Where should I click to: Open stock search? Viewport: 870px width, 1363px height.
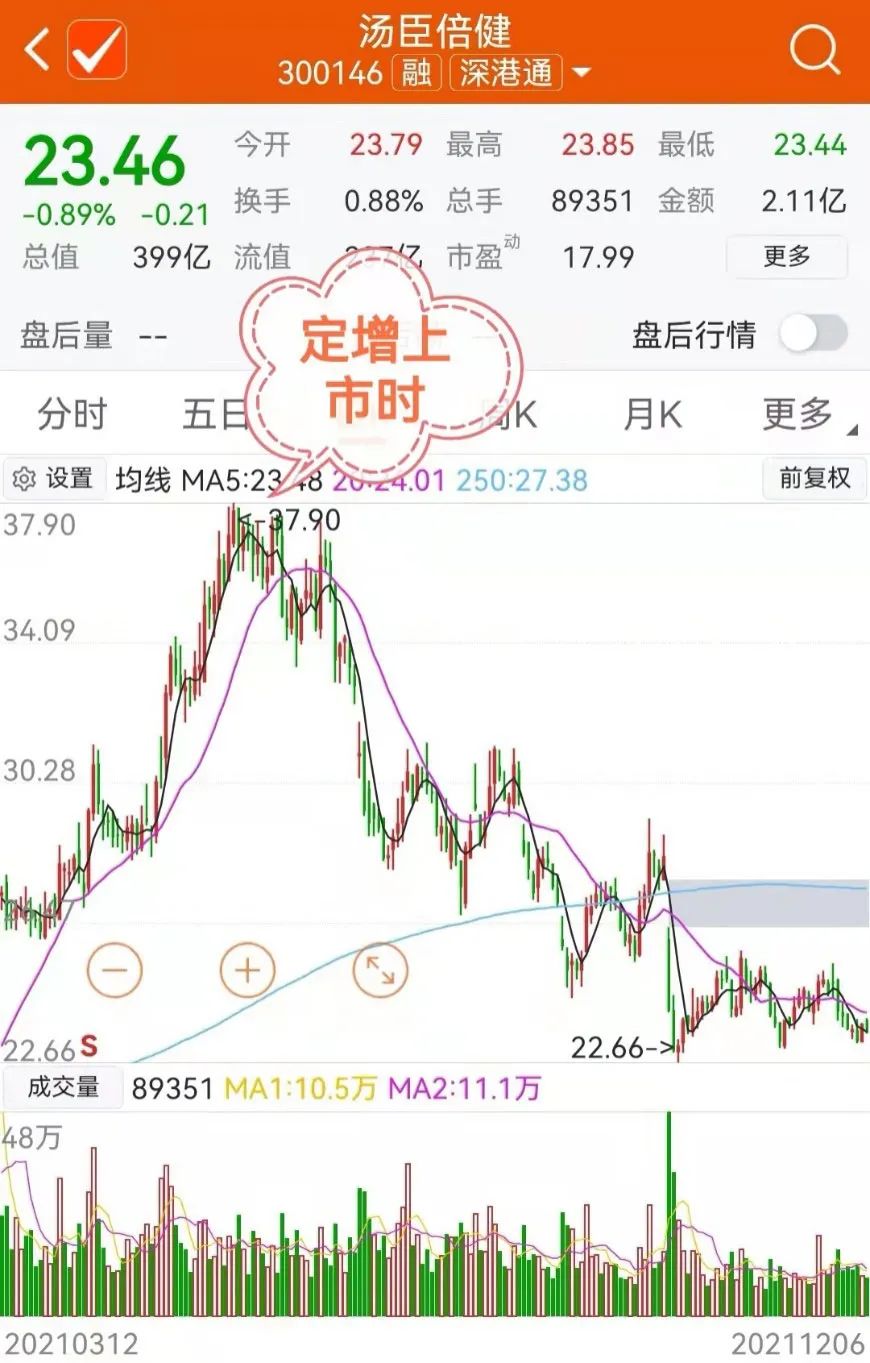pyautogui.click(x=814, y=49)
